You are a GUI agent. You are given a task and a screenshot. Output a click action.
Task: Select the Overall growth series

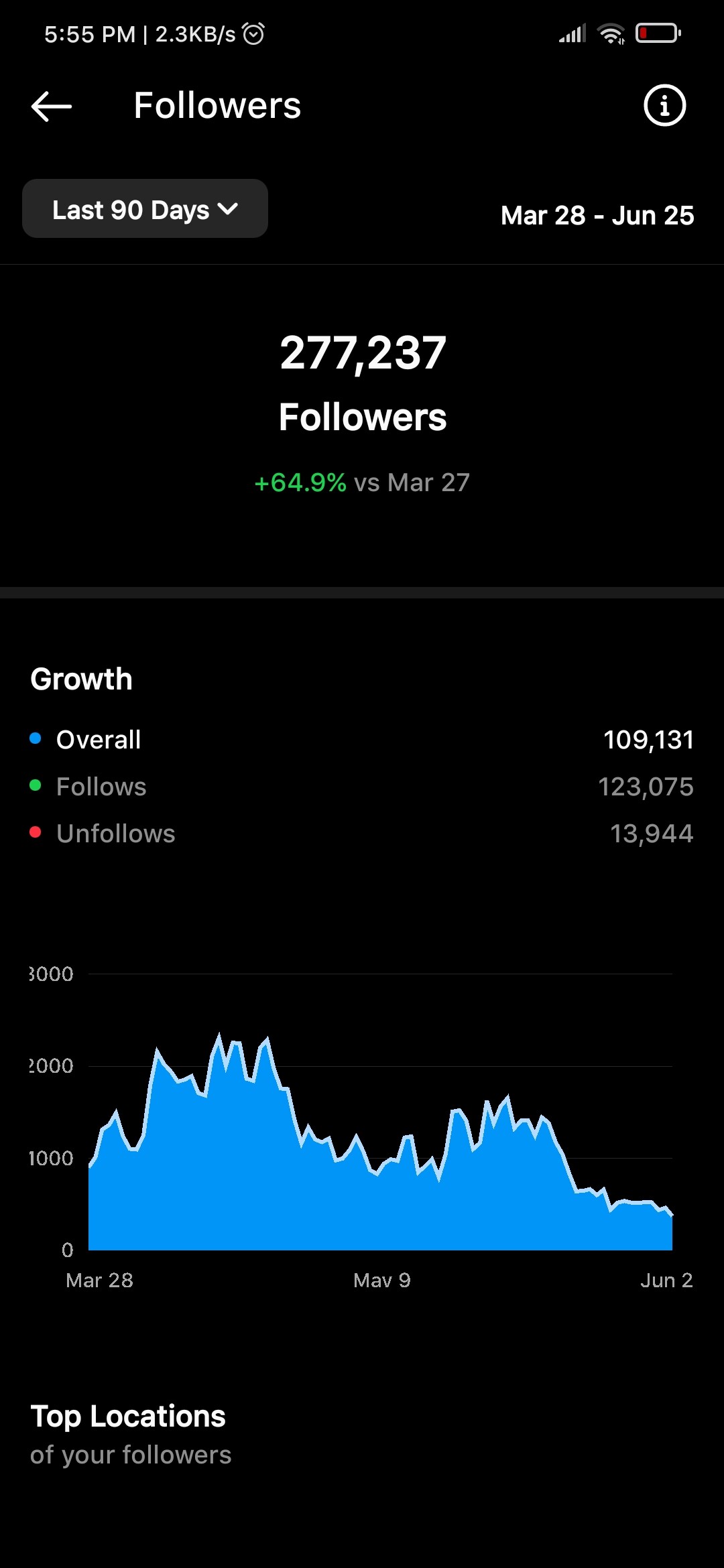point(362,740)
